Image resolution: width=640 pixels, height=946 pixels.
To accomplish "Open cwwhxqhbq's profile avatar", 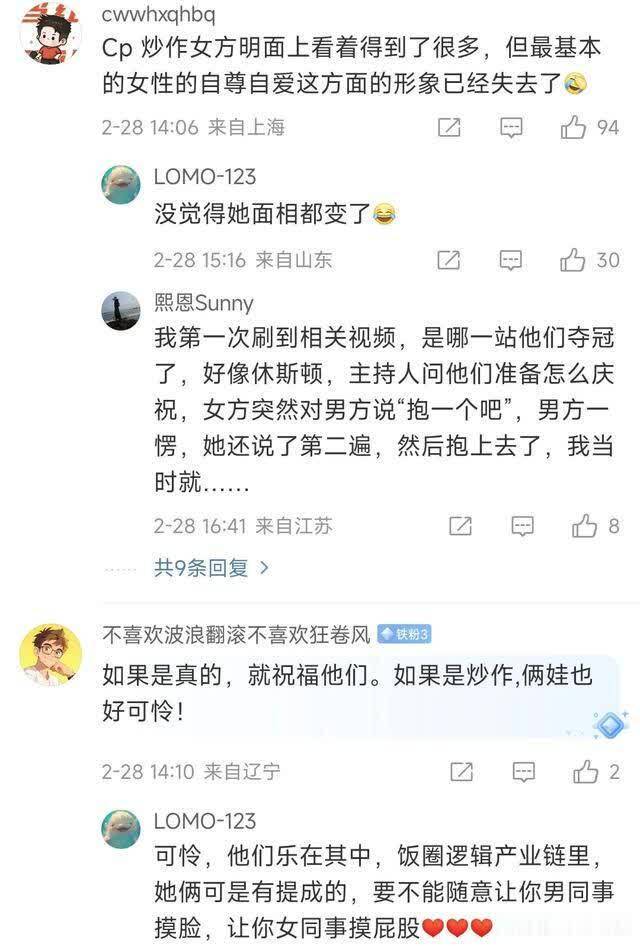I will click(x=50, y=33).
